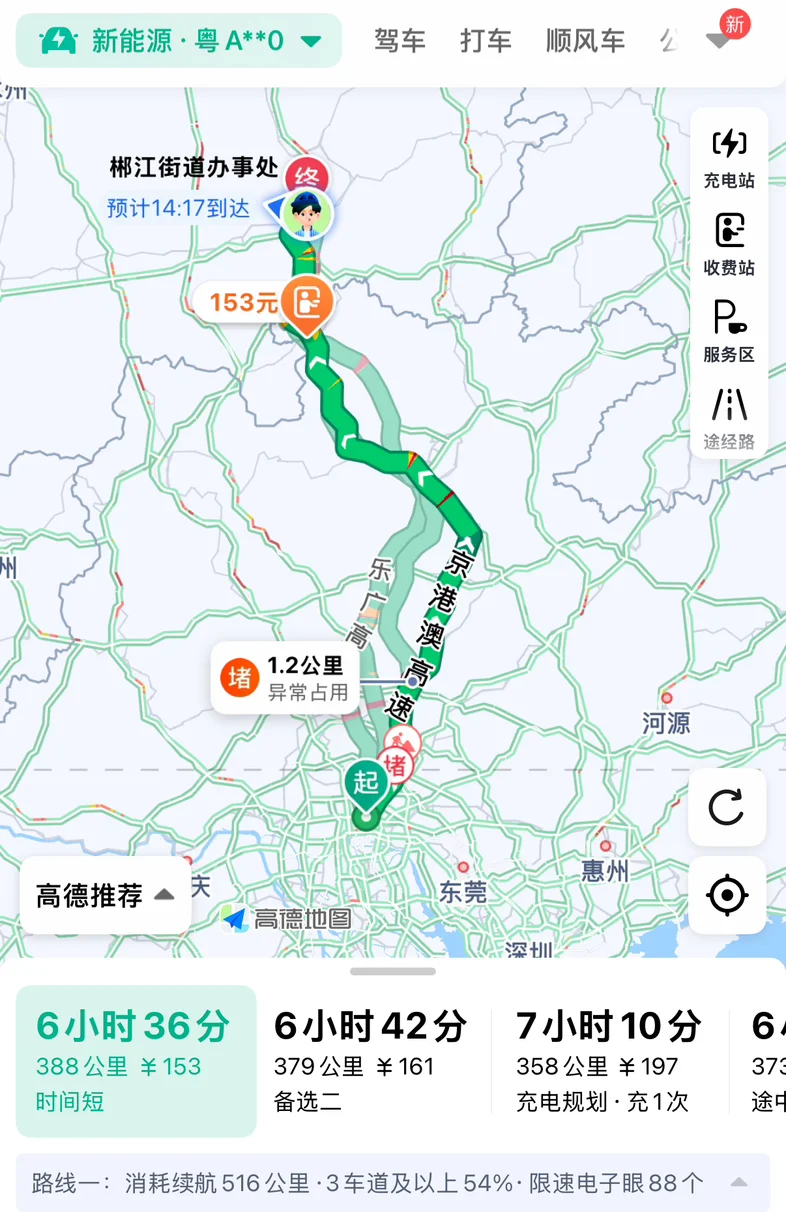The width and height of the screenshot is (786, 1212).
Task: Select the 6小时36分 时间短 route
Action: 136,1061
